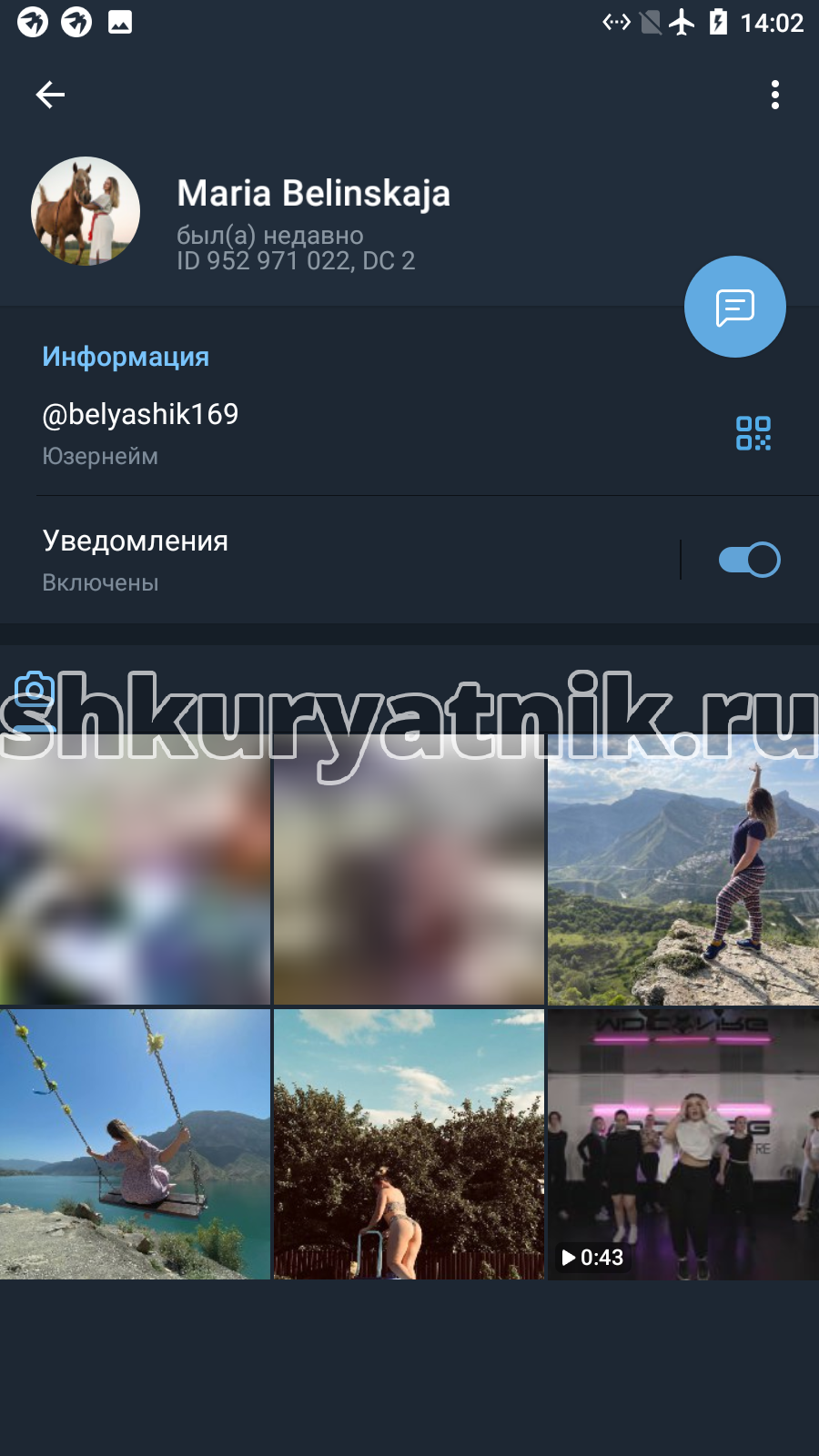Open the first blurred media tile

[x=135, y=870]
